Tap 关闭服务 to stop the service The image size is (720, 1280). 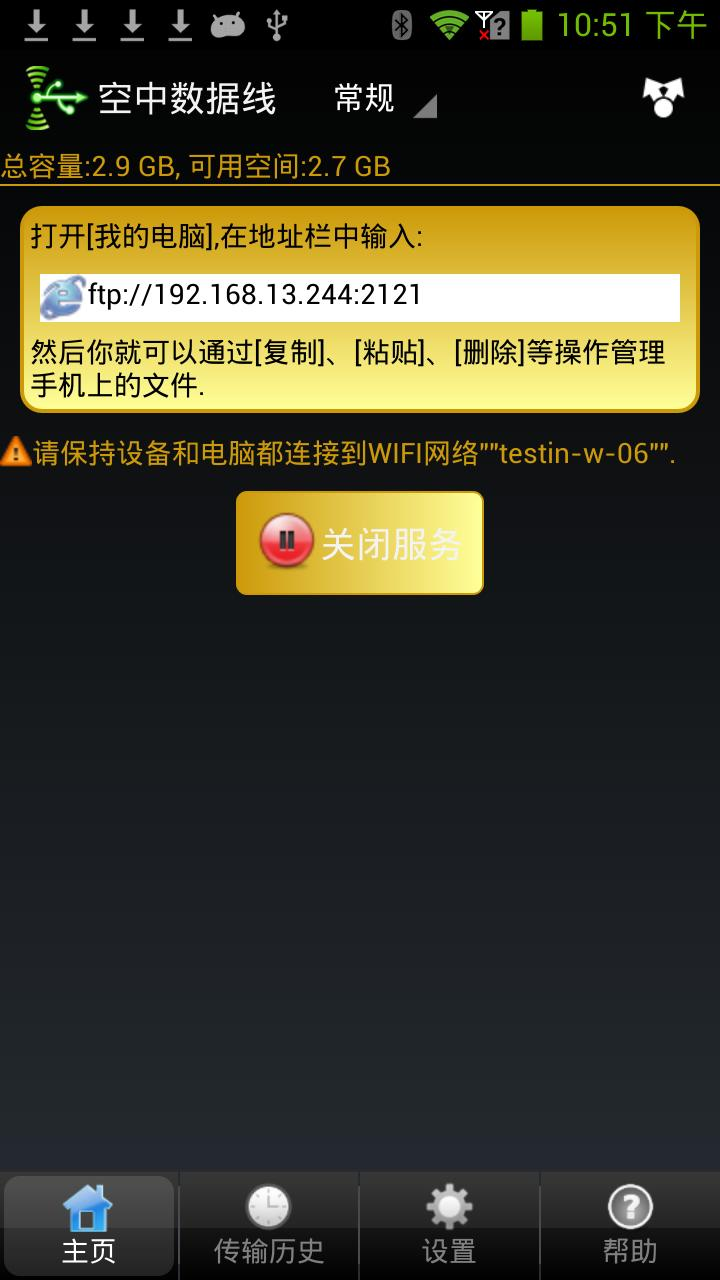point(360,543)
